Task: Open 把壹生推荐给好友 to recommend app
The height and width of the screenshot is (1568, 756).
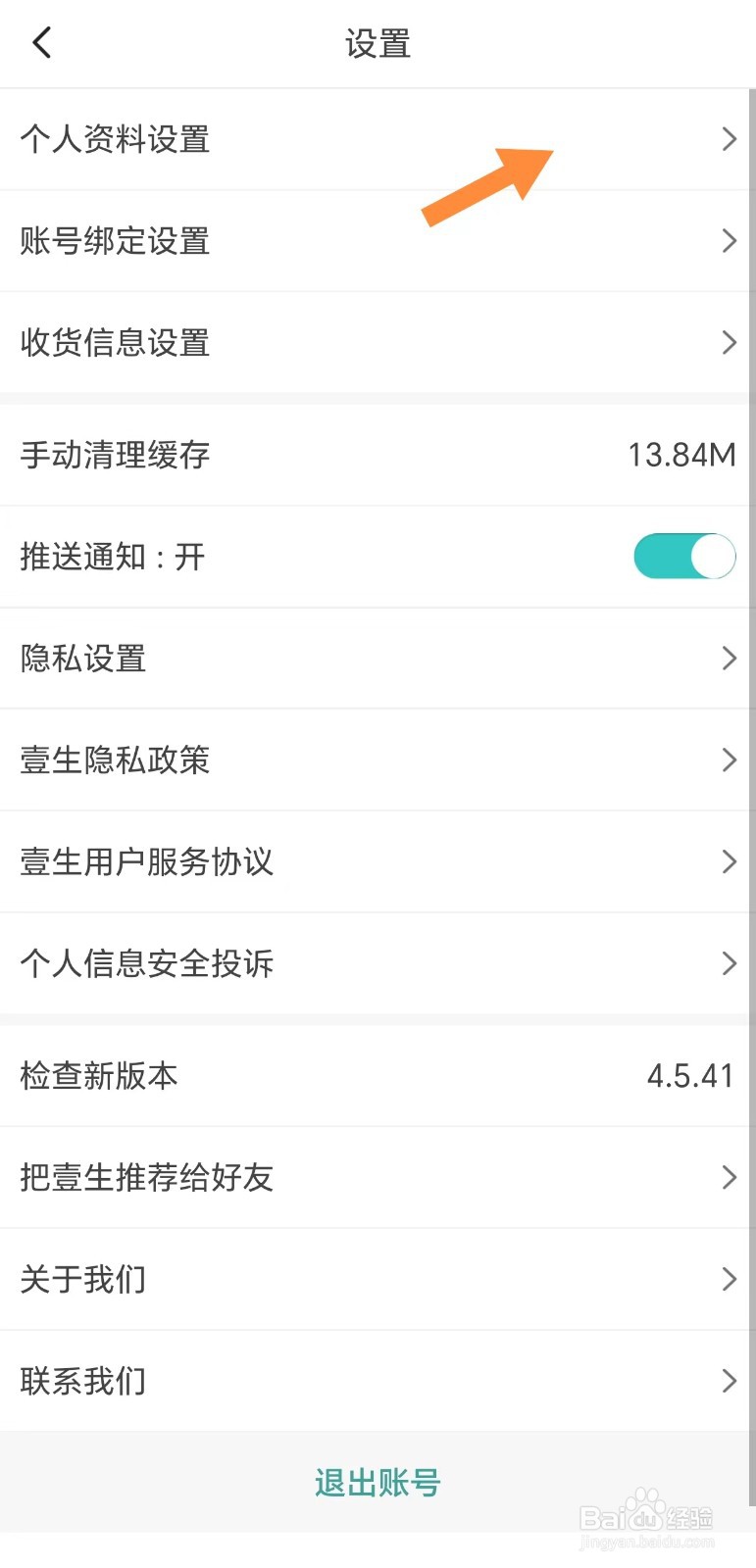Action: [x=147, y=1177]
